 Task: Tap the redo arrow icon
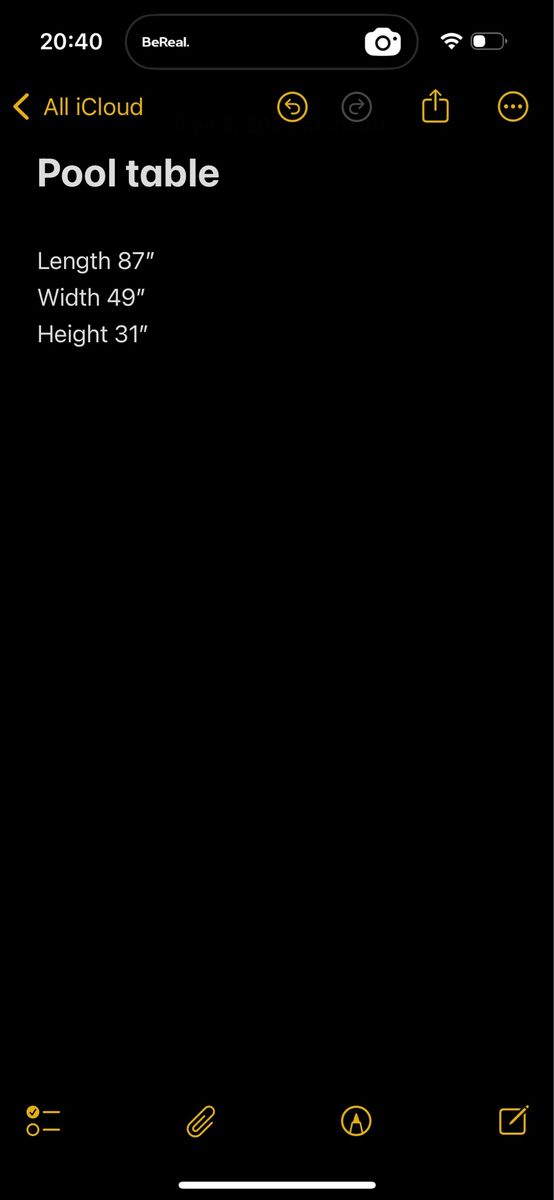pyautogui.click(x=357, y=107)
